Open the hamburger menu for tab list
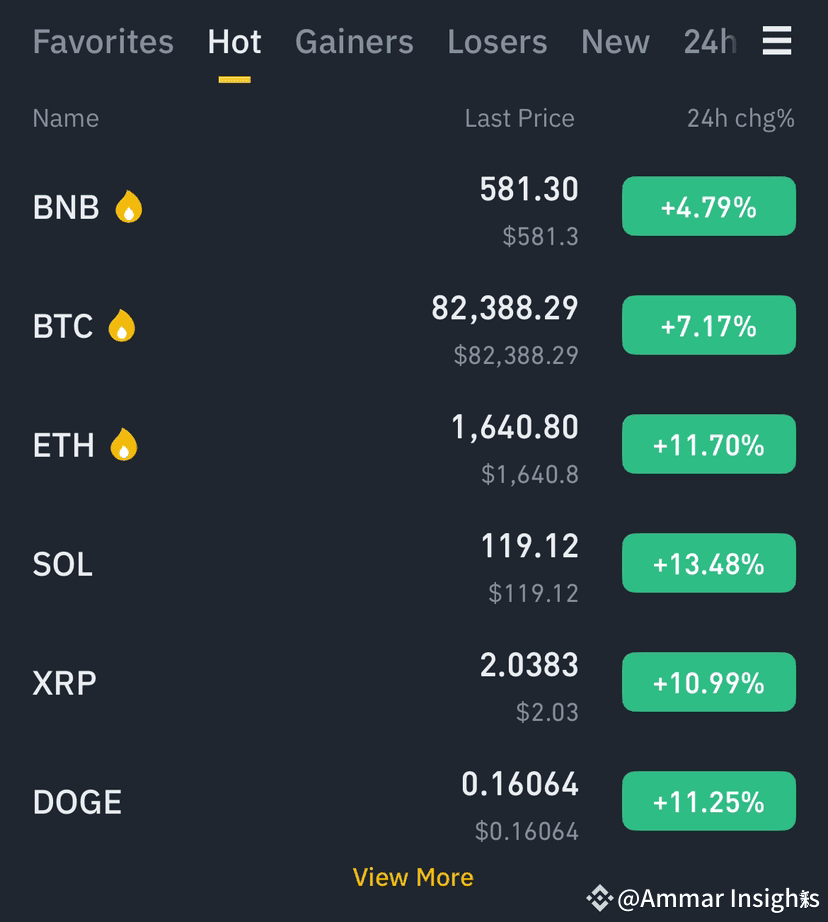 [777, 41]
